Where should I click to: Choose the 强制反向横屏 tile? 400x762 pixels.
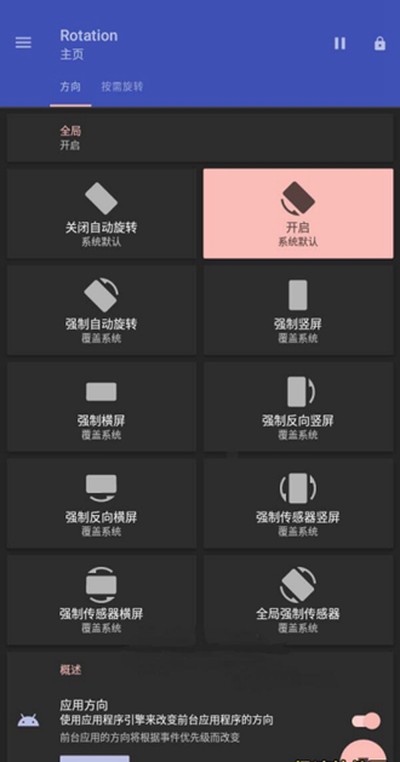point(101,503)
